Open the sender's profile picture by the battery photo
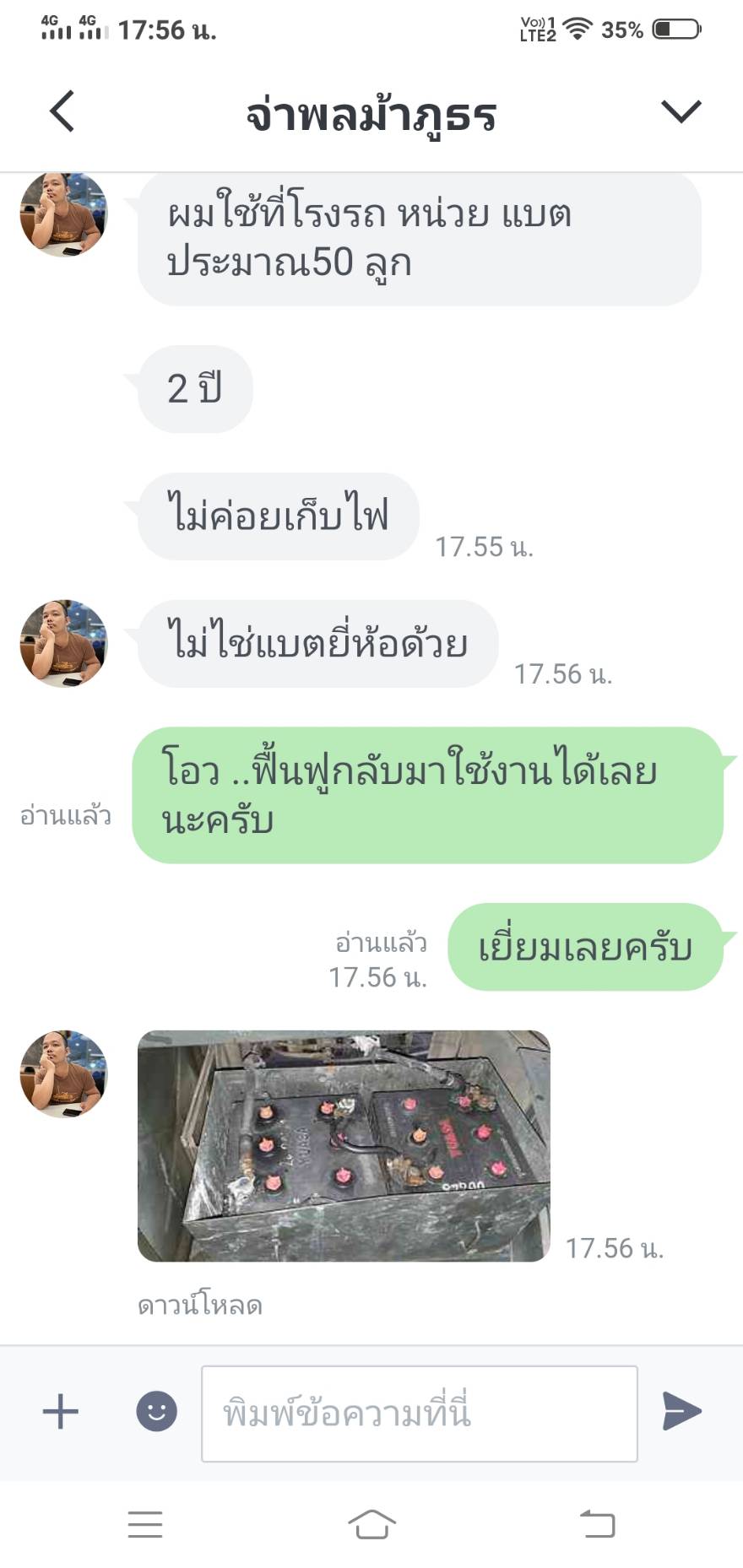This screenshot has height=1568, width=743. coord(64,1073)
